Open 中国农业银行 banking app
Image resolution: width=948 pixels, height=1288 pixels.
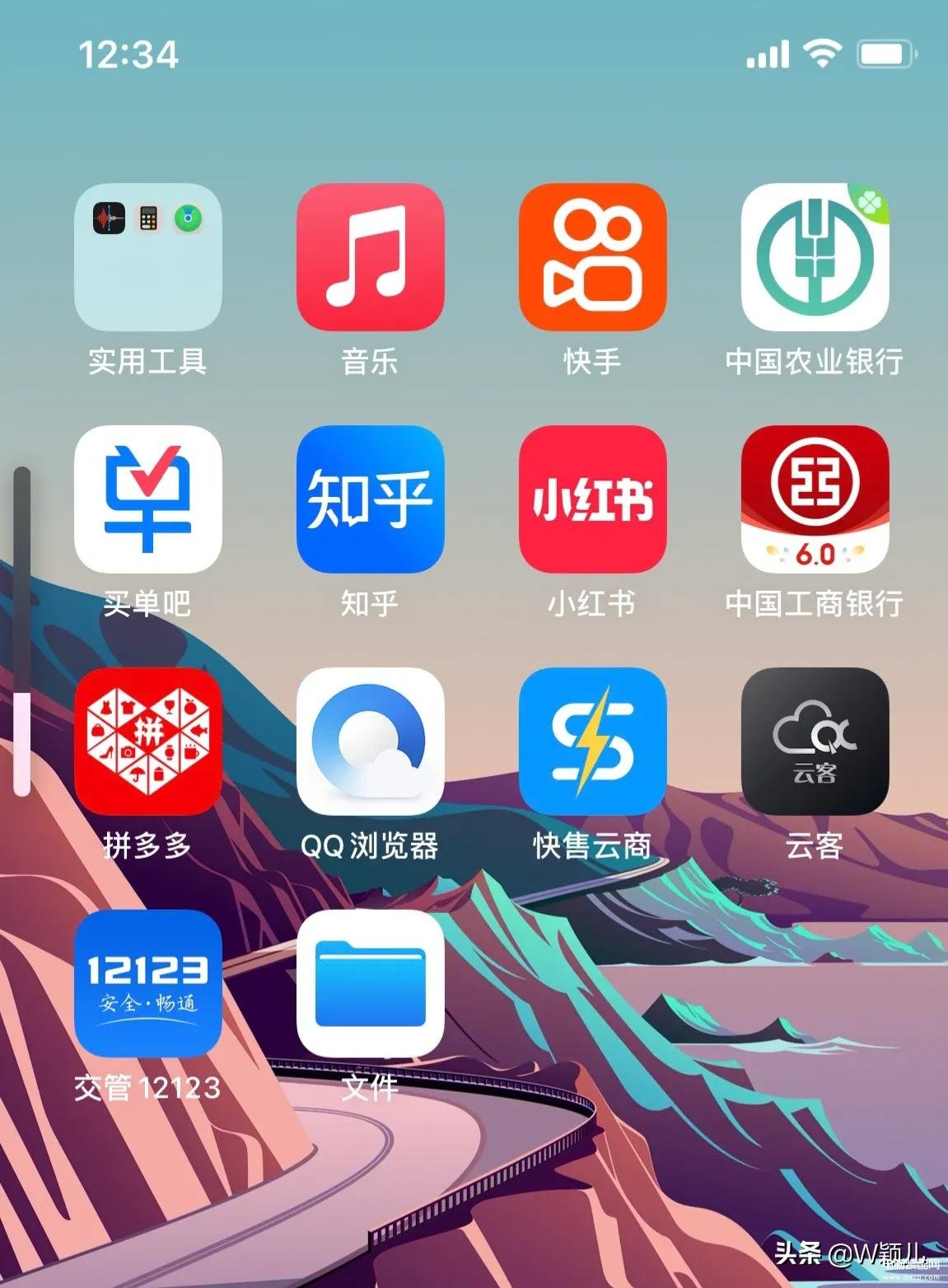[x=815, y=257]
